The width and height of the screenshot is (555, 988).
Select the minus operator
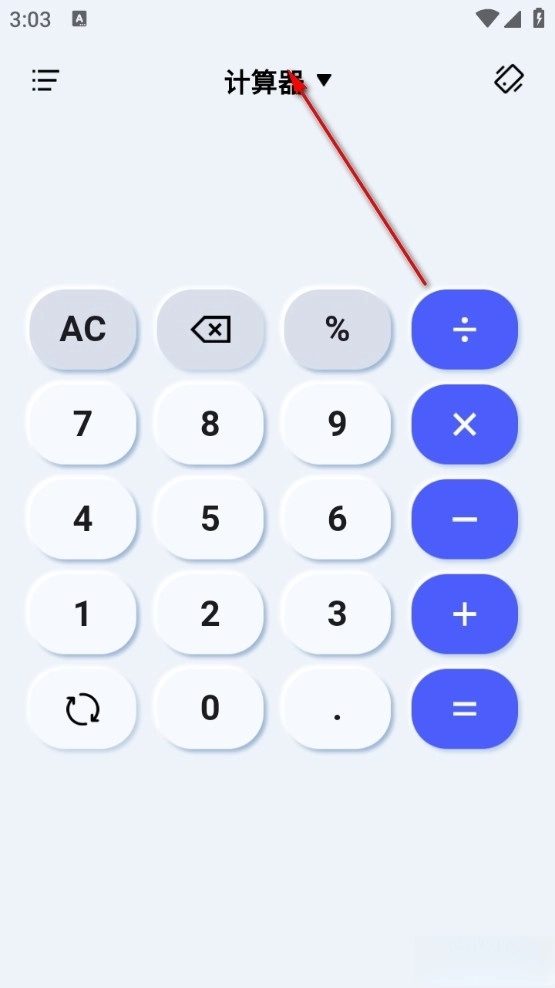point(465,519)
